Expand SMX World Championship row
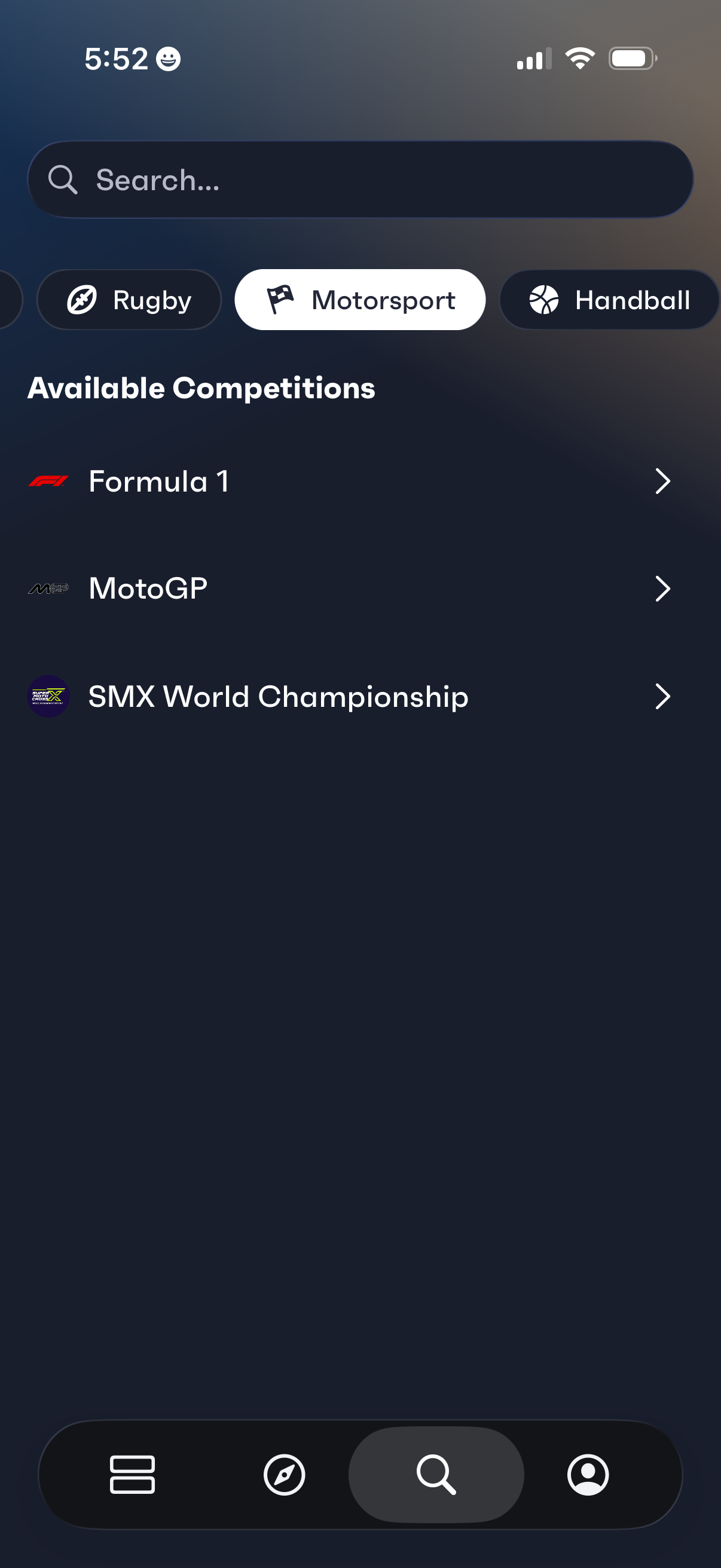 pos(664,696)
